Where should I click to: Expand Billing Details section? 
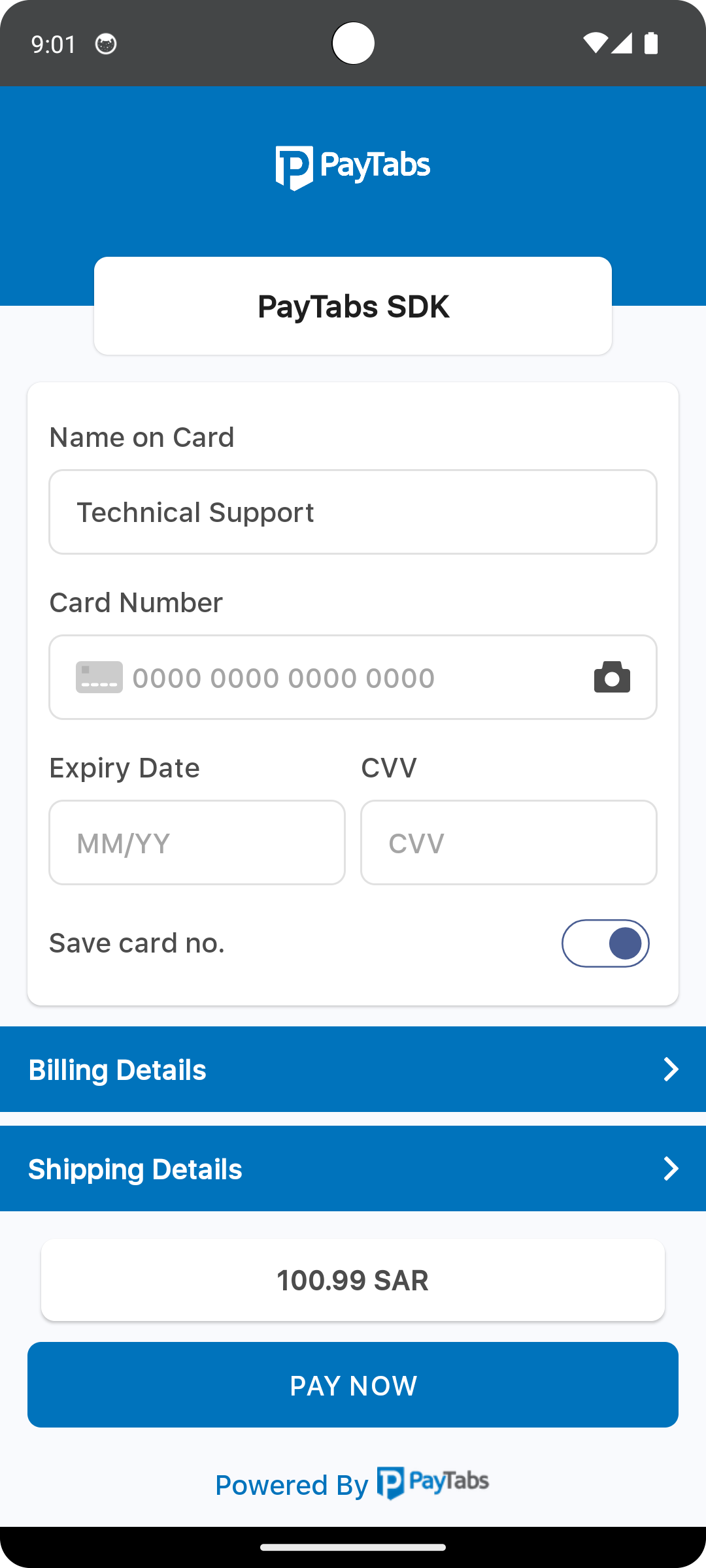pos(353,1070)
